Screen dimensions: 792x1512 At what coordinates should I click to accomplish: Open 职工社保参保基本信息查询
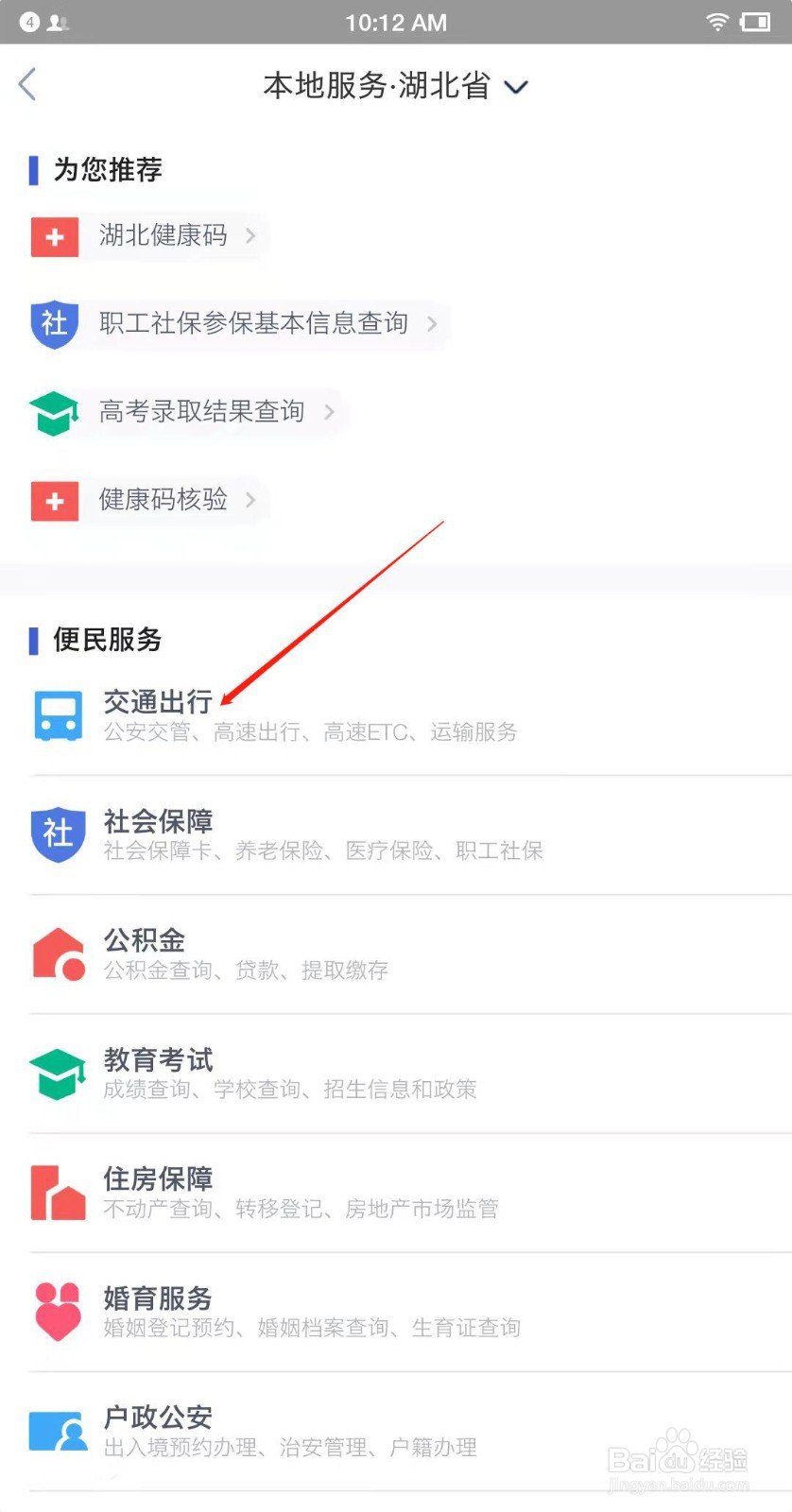(x=251, y=325)
